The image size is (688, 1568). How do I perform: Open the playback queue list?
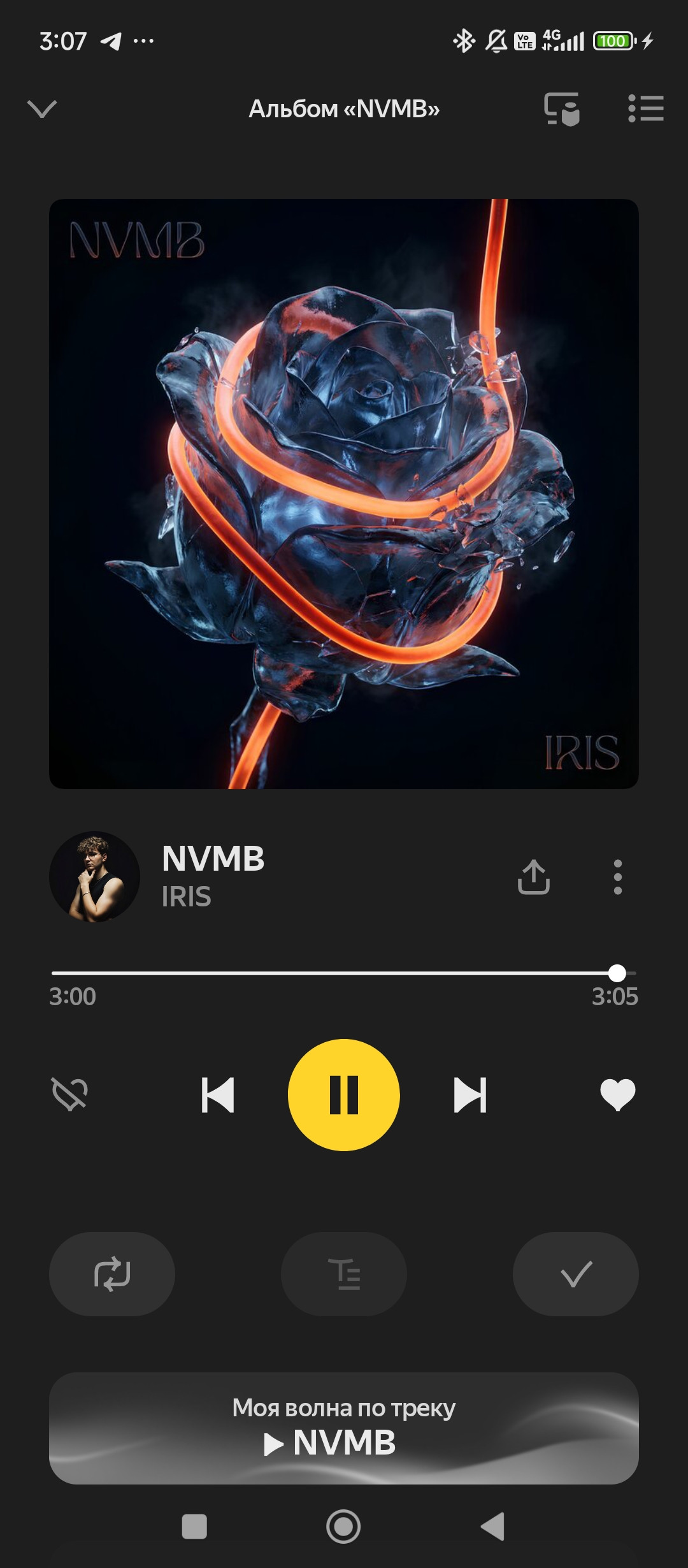(x=645, y=108)
